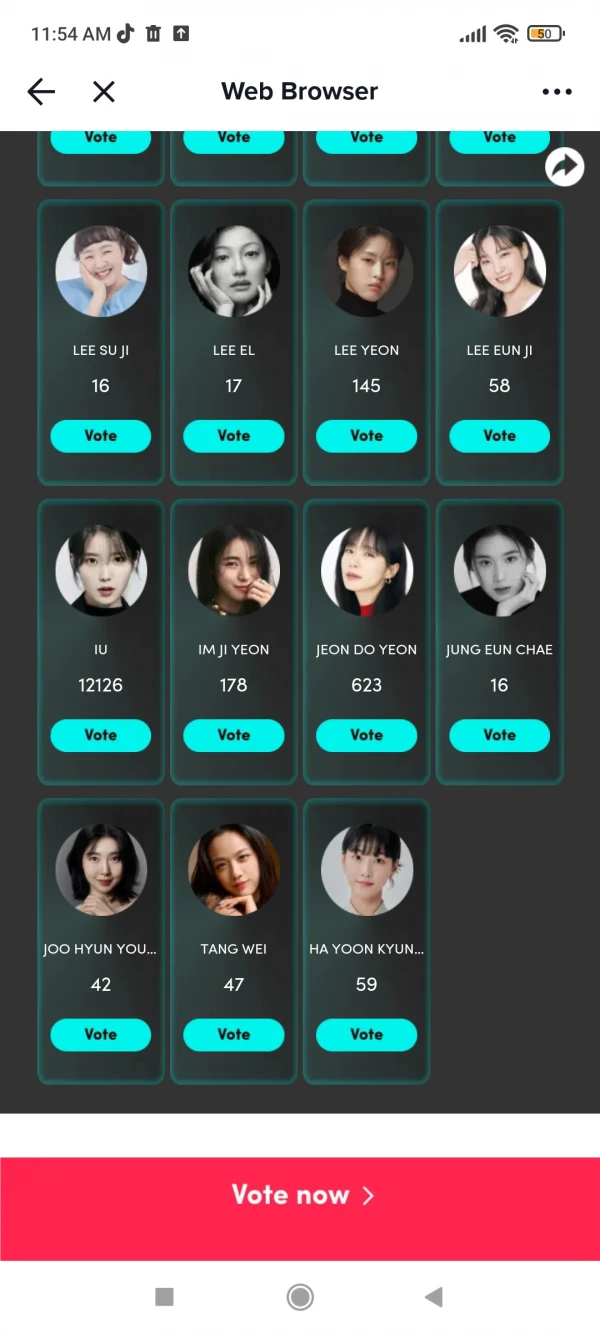
Task: Go back using the arrow icon
Action: (41, 92)
